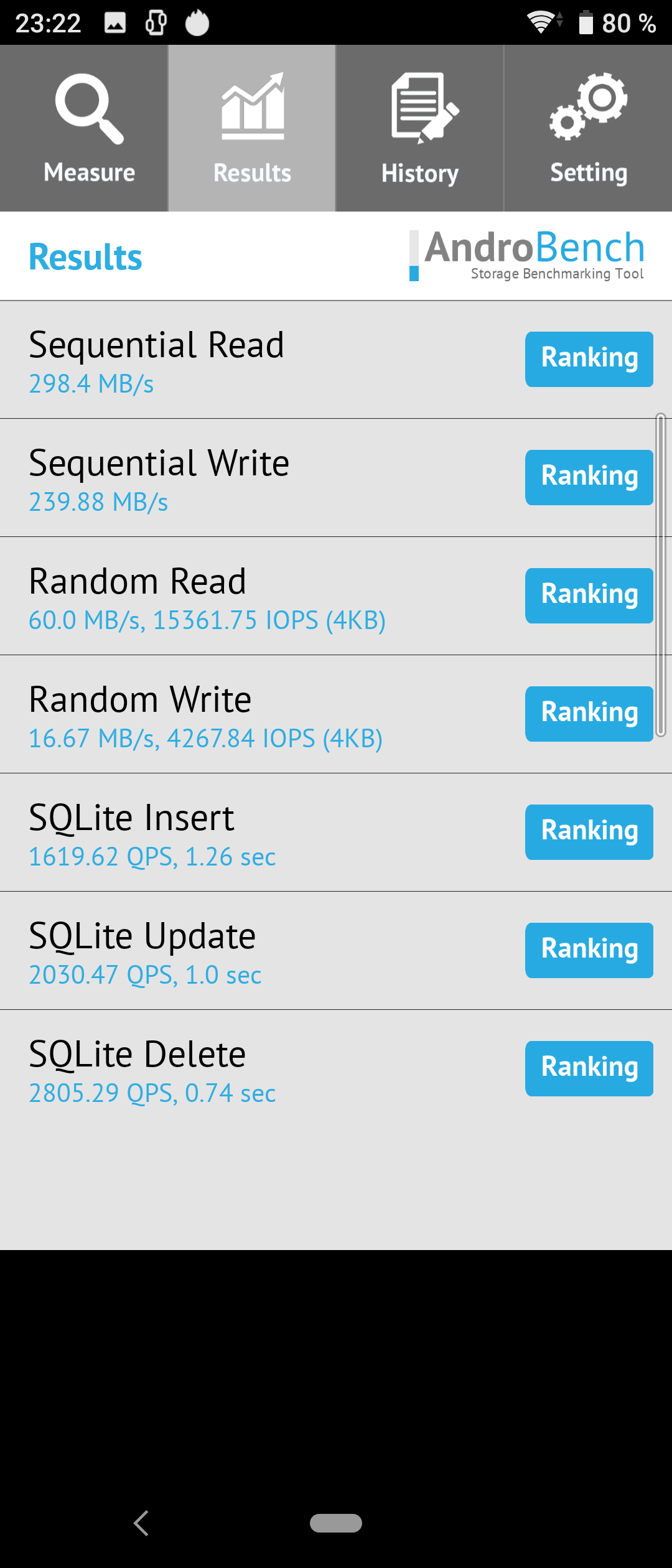
Task: Open the History tab
Action: coord(420,129)
